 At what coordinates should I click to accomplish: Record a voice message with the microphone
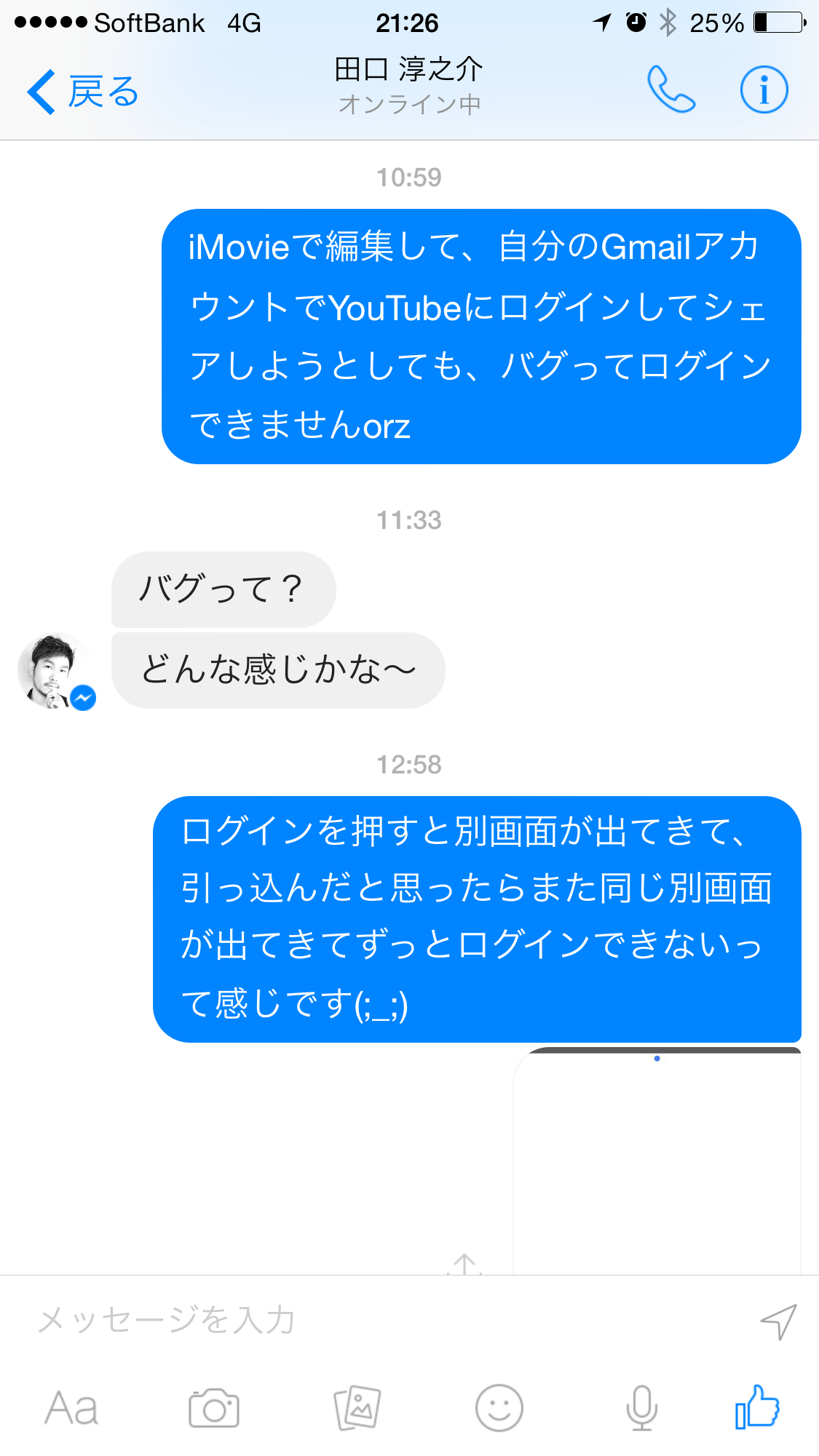pos(641,1408)
